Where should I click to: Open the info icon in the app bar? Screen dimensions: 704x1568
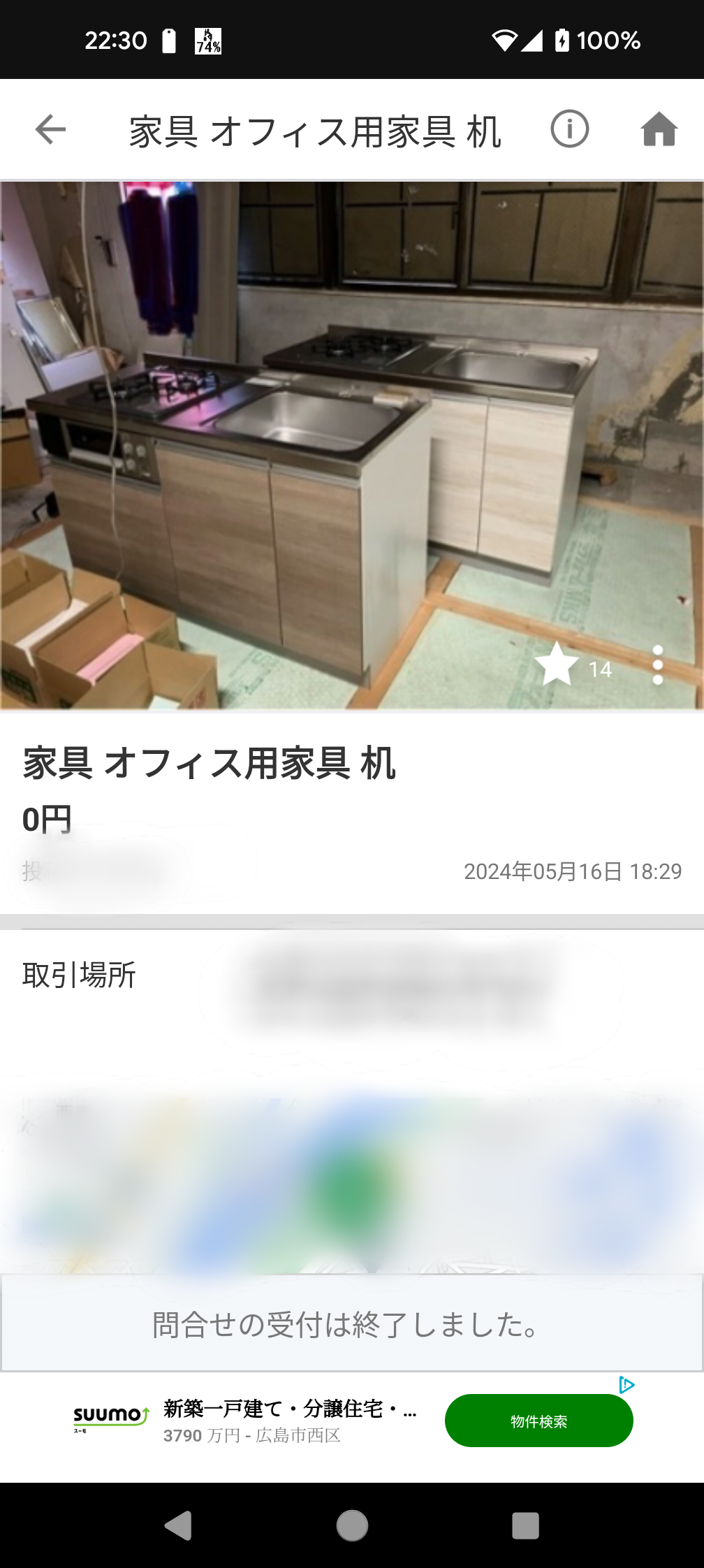(x=569, y=130)
